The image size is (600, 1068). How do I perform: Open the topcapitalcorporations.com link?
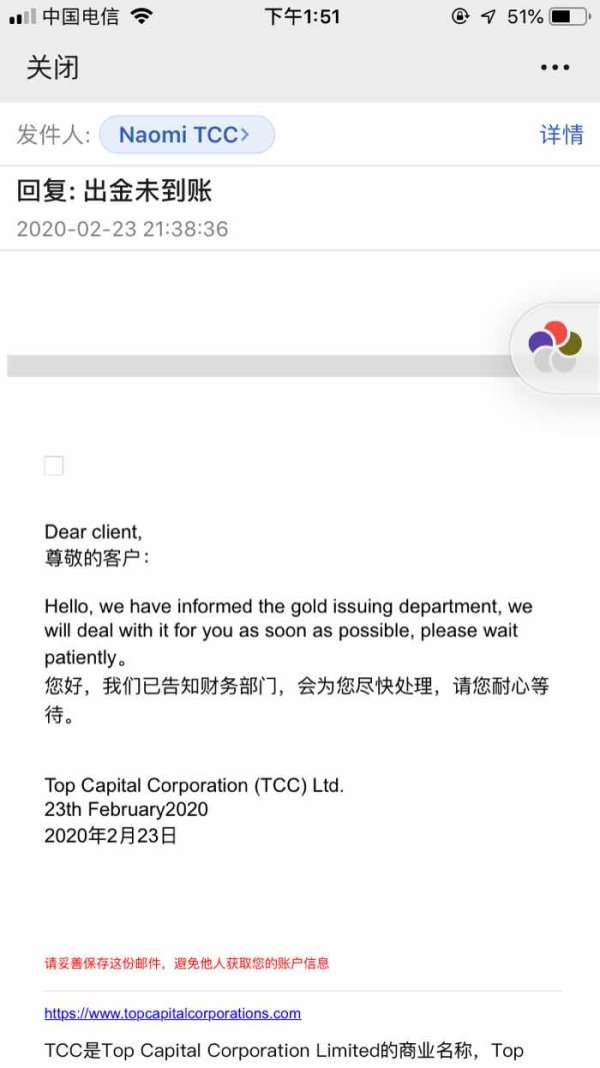[172, 1013]
